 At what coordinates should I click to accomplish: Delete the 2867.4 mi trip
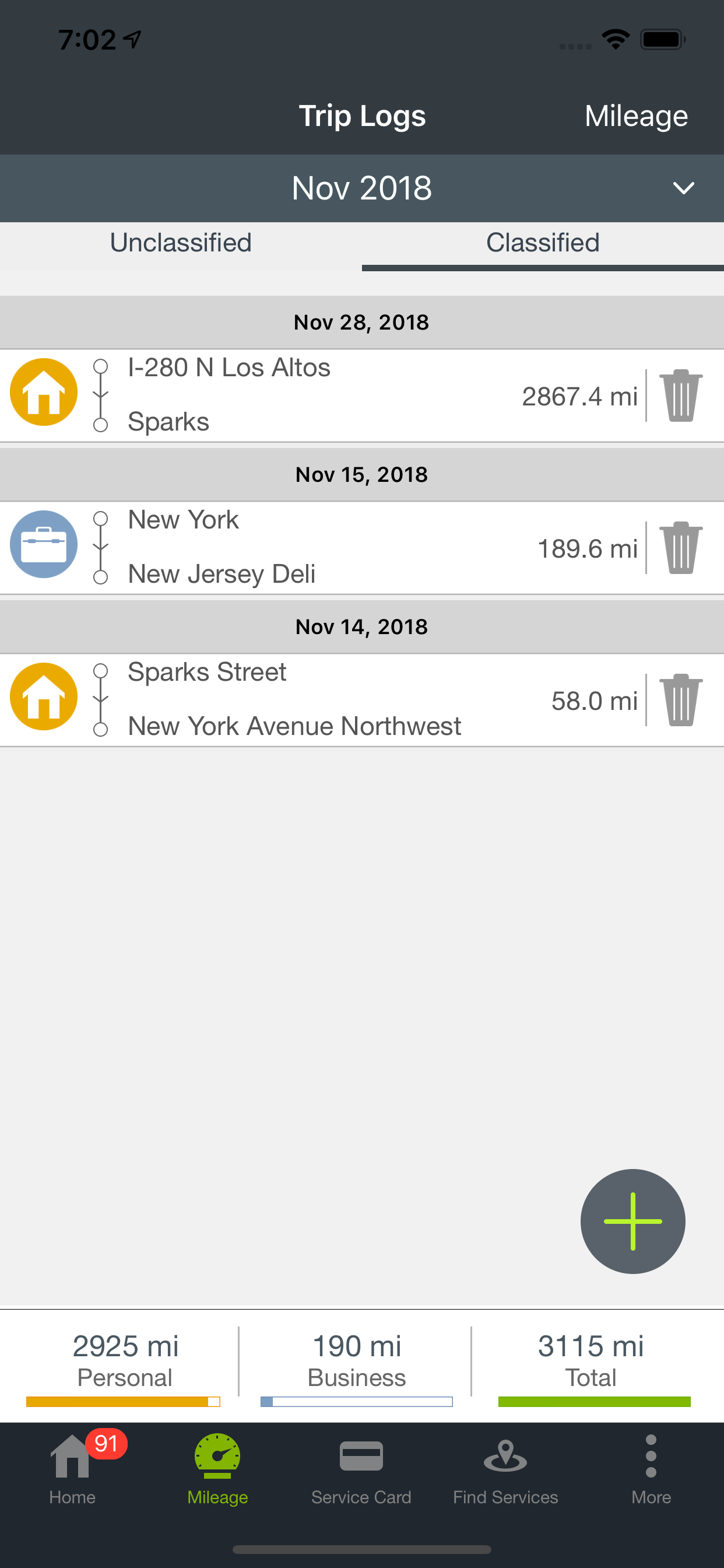pos(681,395)
